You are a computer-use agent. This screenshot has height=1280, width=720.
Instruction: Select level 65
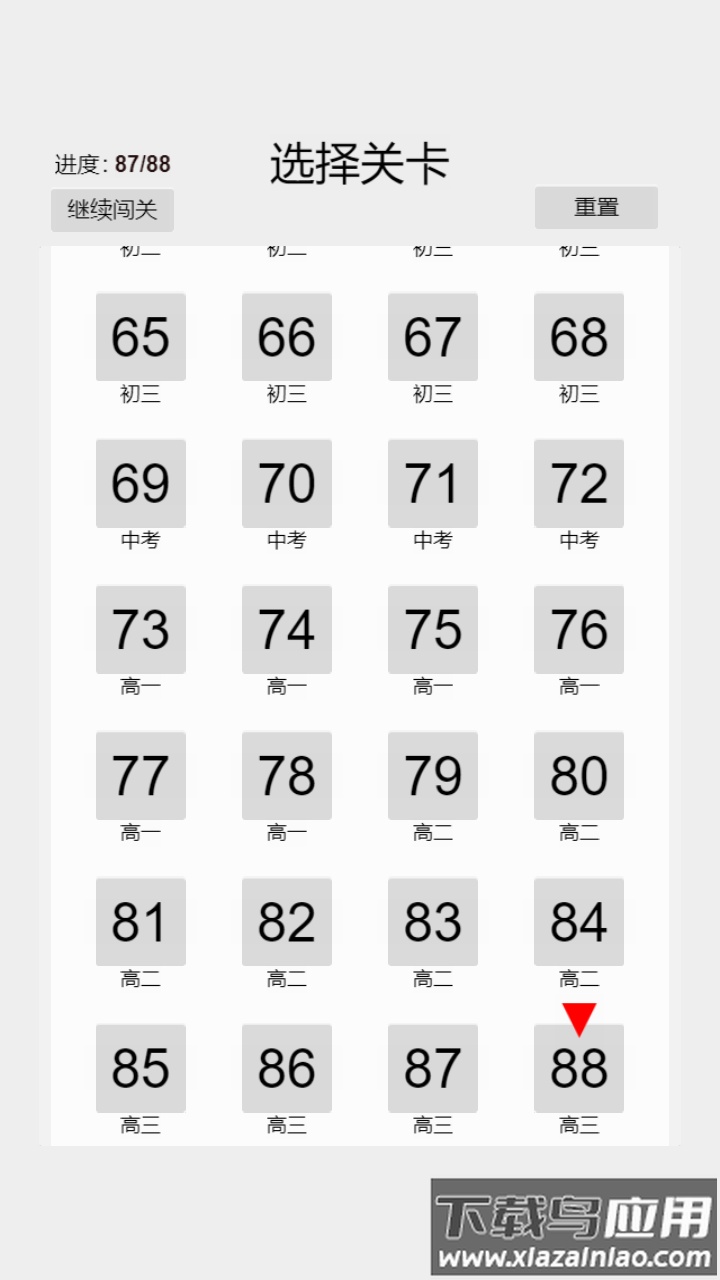pos(140,336)
